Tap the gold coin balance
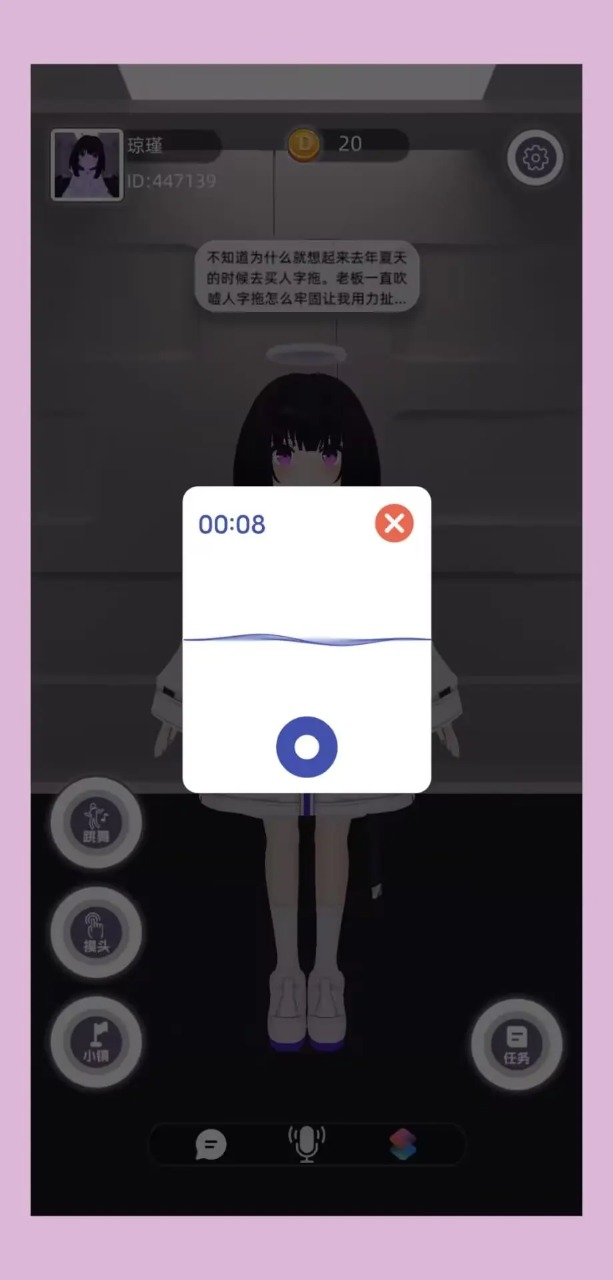613x1280 pixels. 347,145
